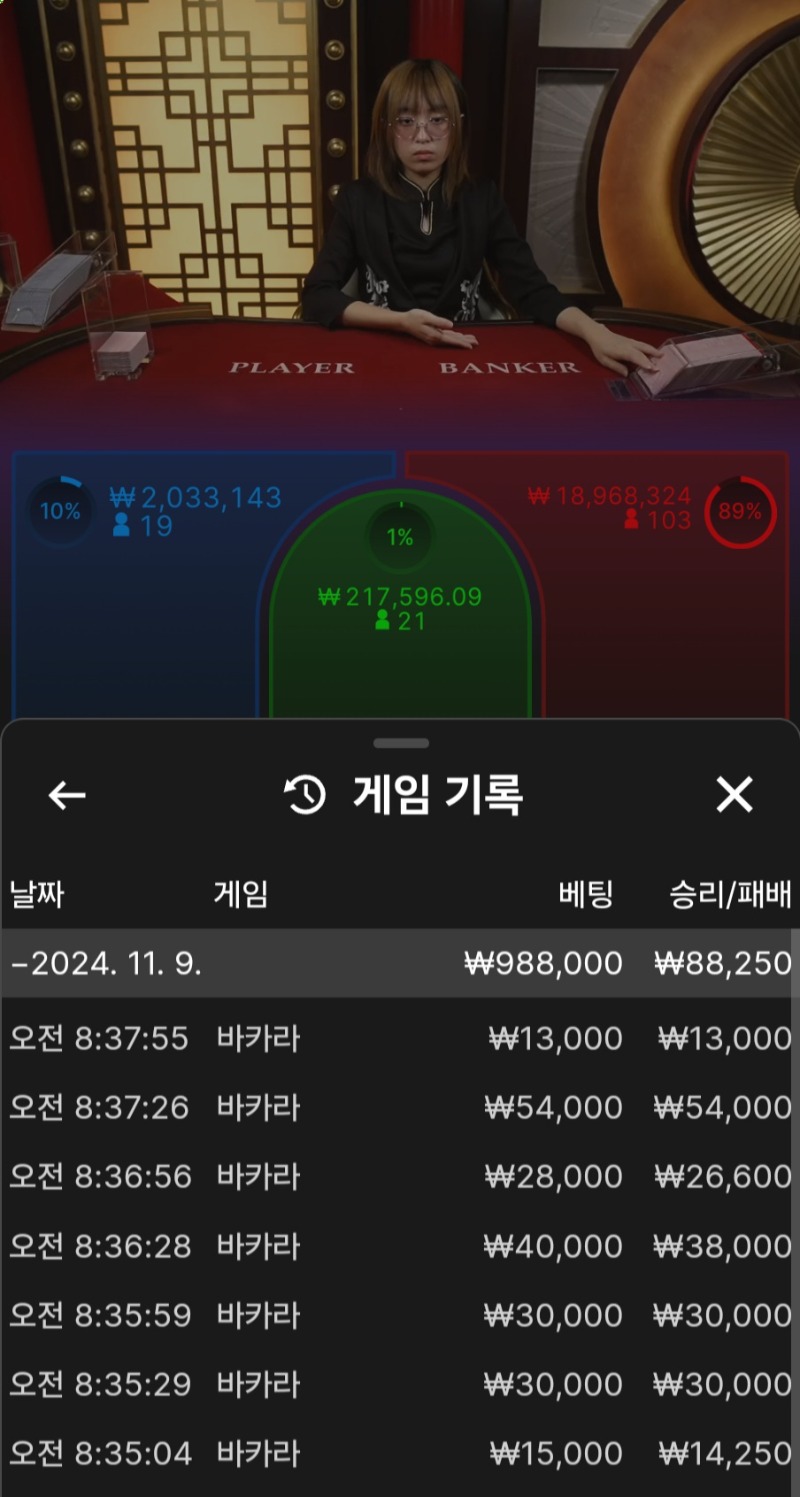Close the 게임 기록 panel
Screen dimensions: 800x1497
[734, 796]
